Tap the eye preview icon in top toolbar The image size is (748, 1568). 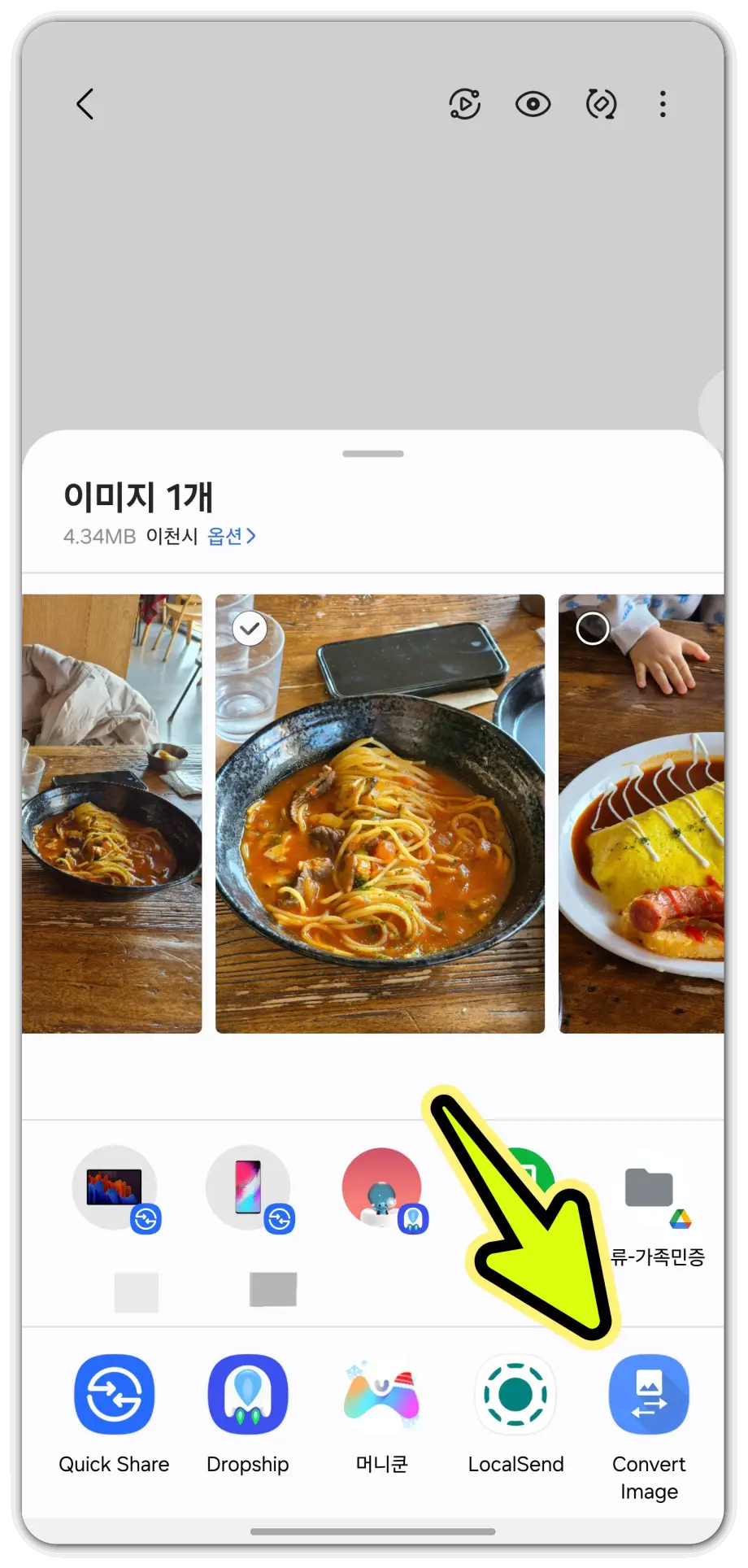[x=533, y=104]
